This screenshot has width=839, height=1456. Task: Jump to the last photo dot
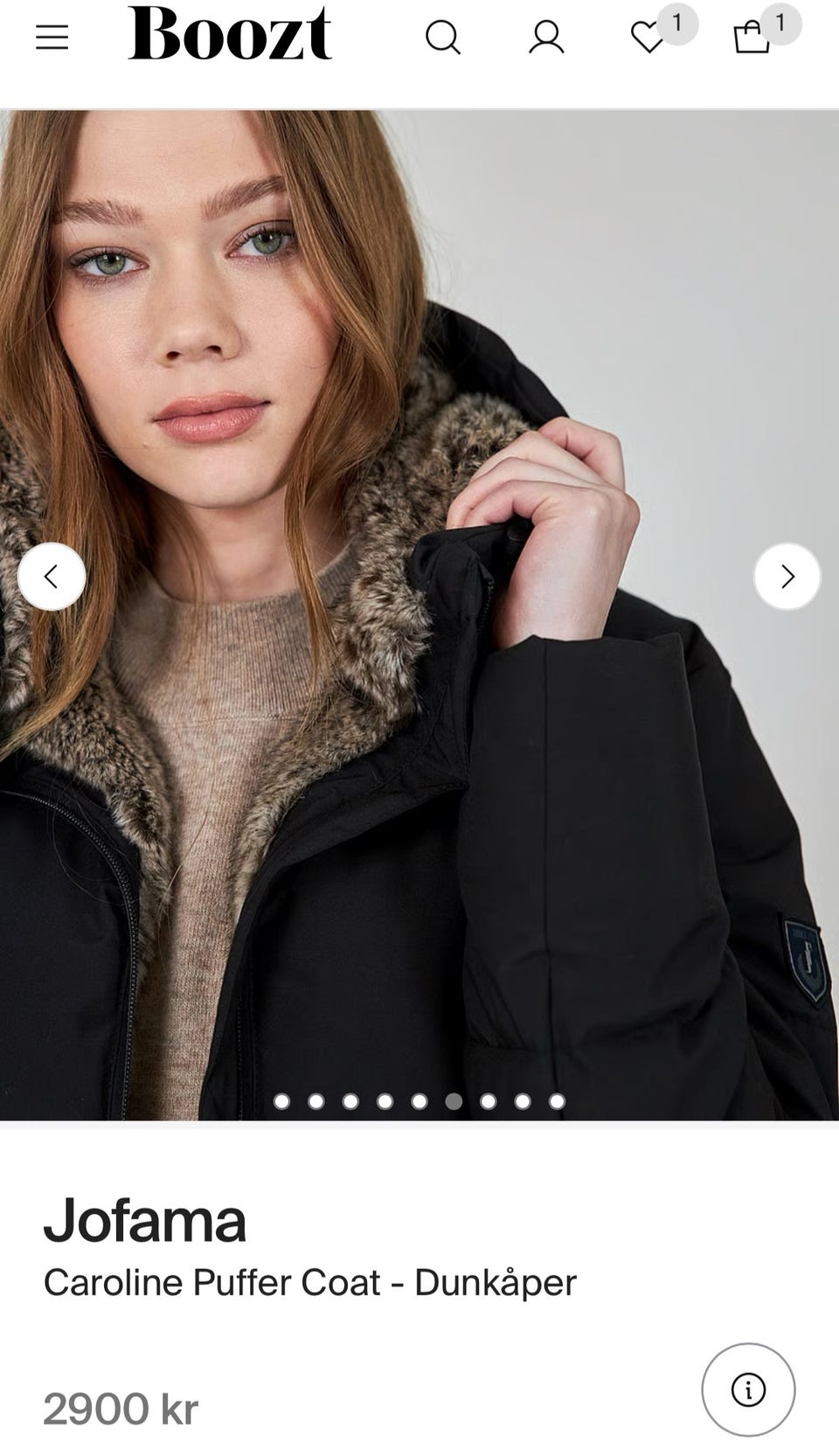pyautogui.click(x=557, y=1101)
